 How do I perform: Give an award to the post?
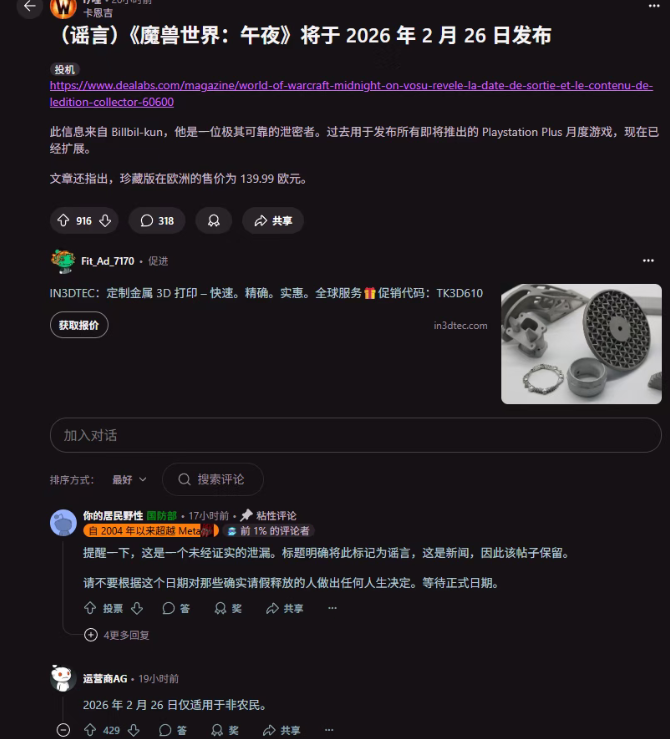pos(213,221)
